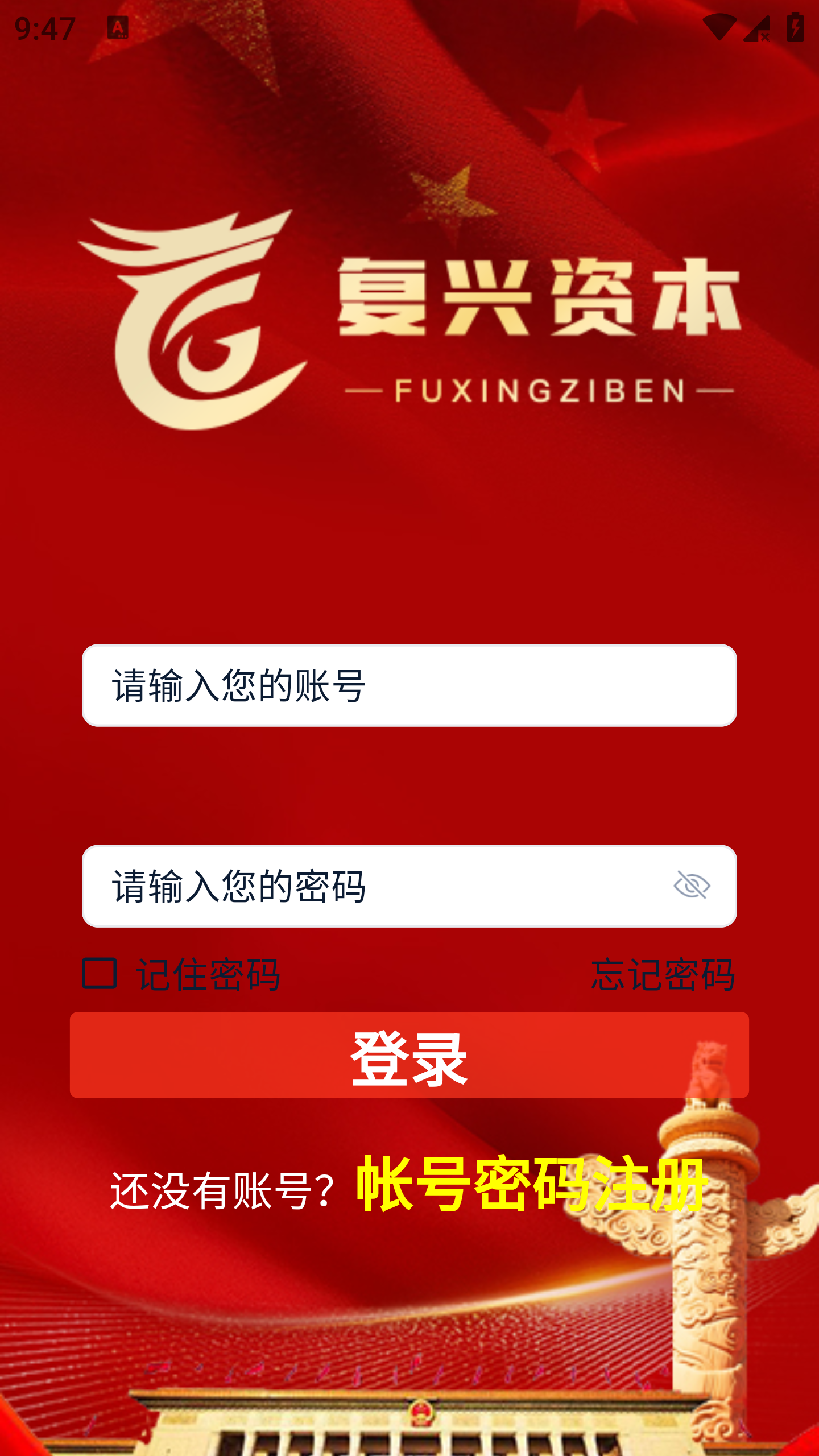Viewport: 819px width, 1456px height.
Task: Open the 忘记密码 forgot password link
Action: coord(663,974)
